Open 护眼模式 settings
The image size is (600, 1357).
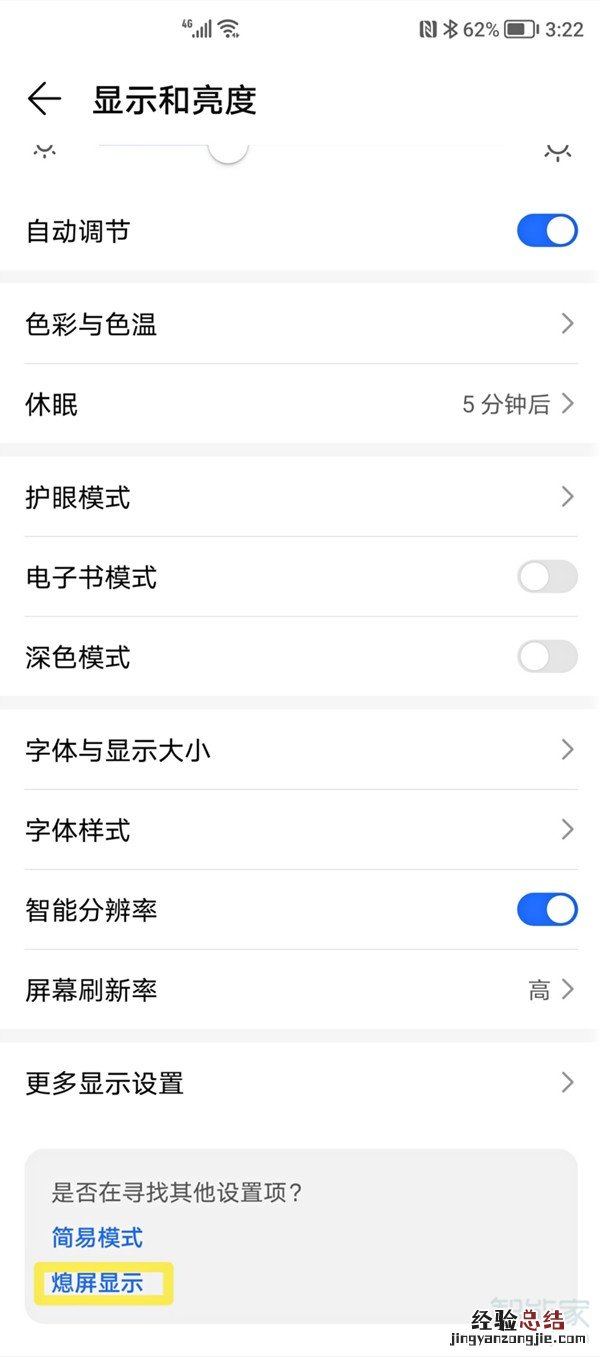click(300, 497)
